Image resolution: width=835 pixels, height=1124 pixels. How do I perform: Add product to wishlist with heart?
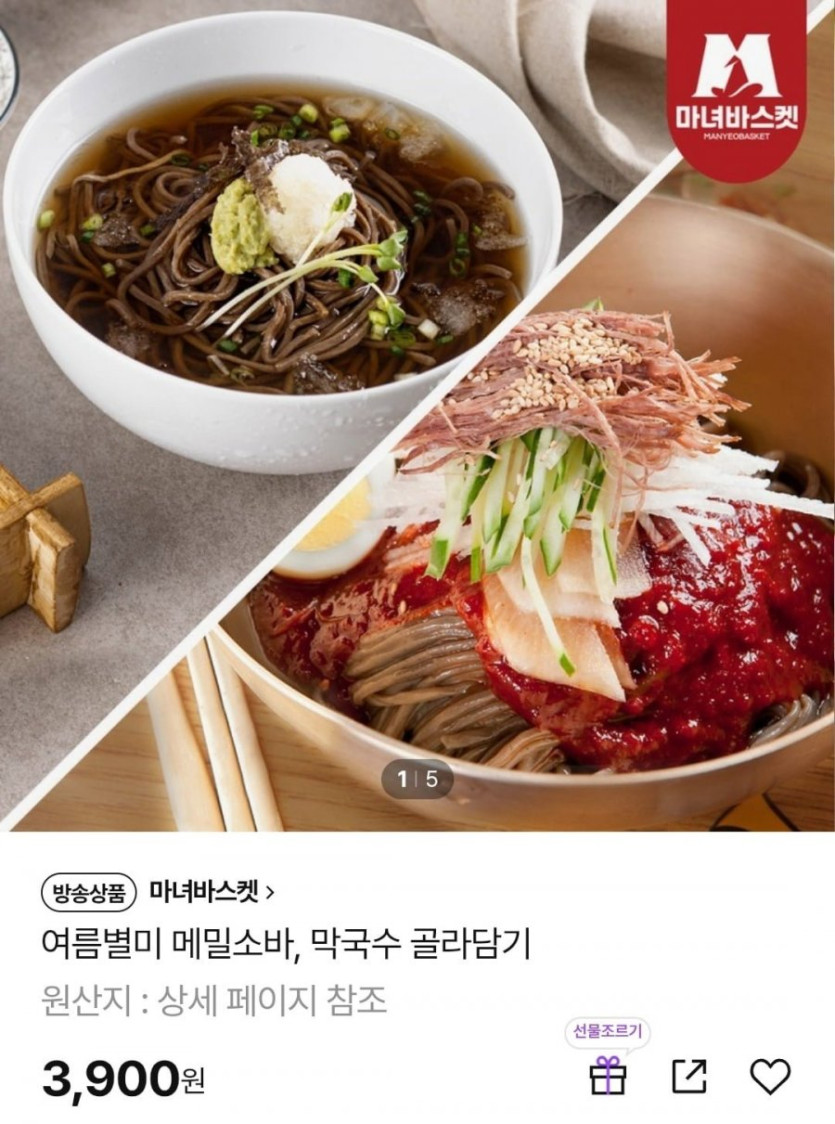point(770,1076)
